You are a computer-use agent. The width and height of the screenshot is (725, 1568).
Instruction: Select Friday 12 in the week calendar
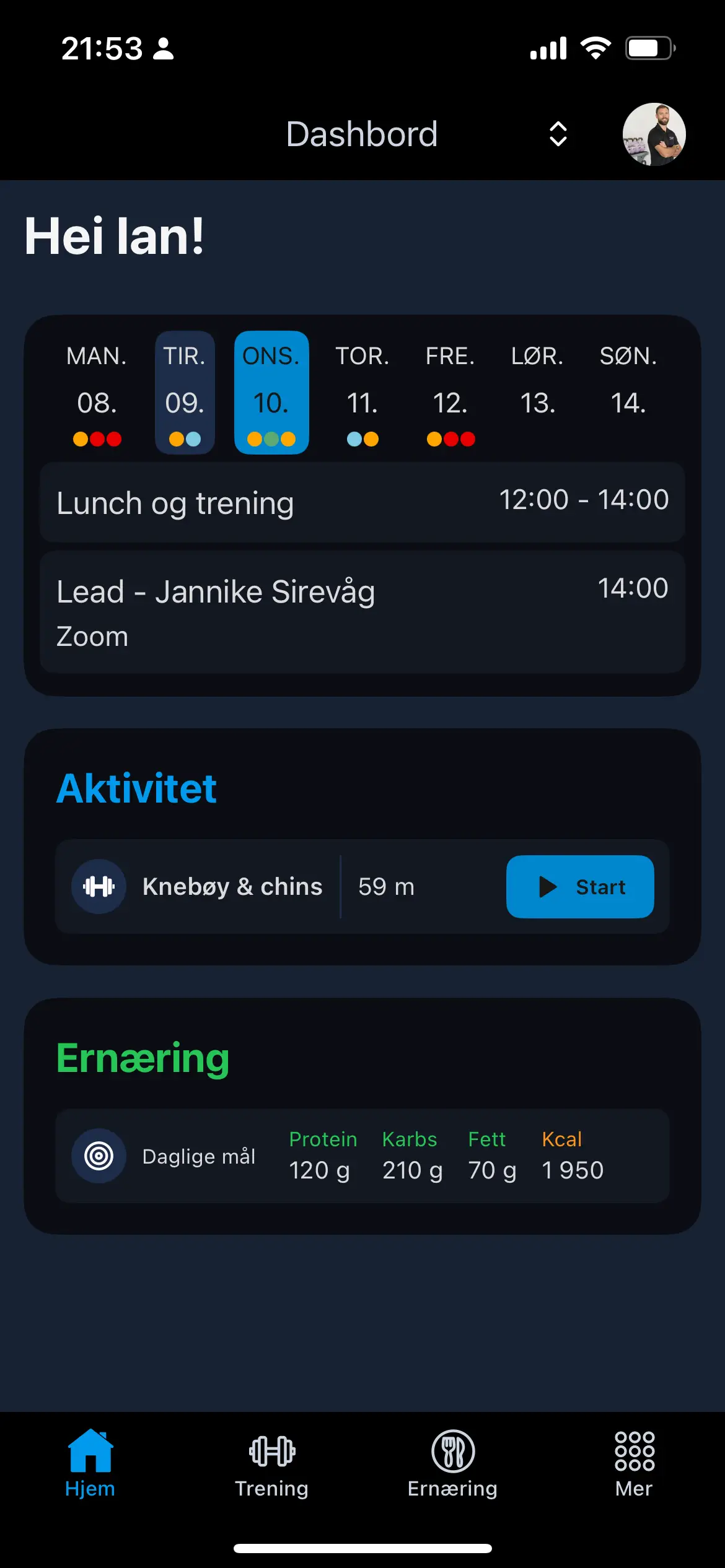click(450, 393)
